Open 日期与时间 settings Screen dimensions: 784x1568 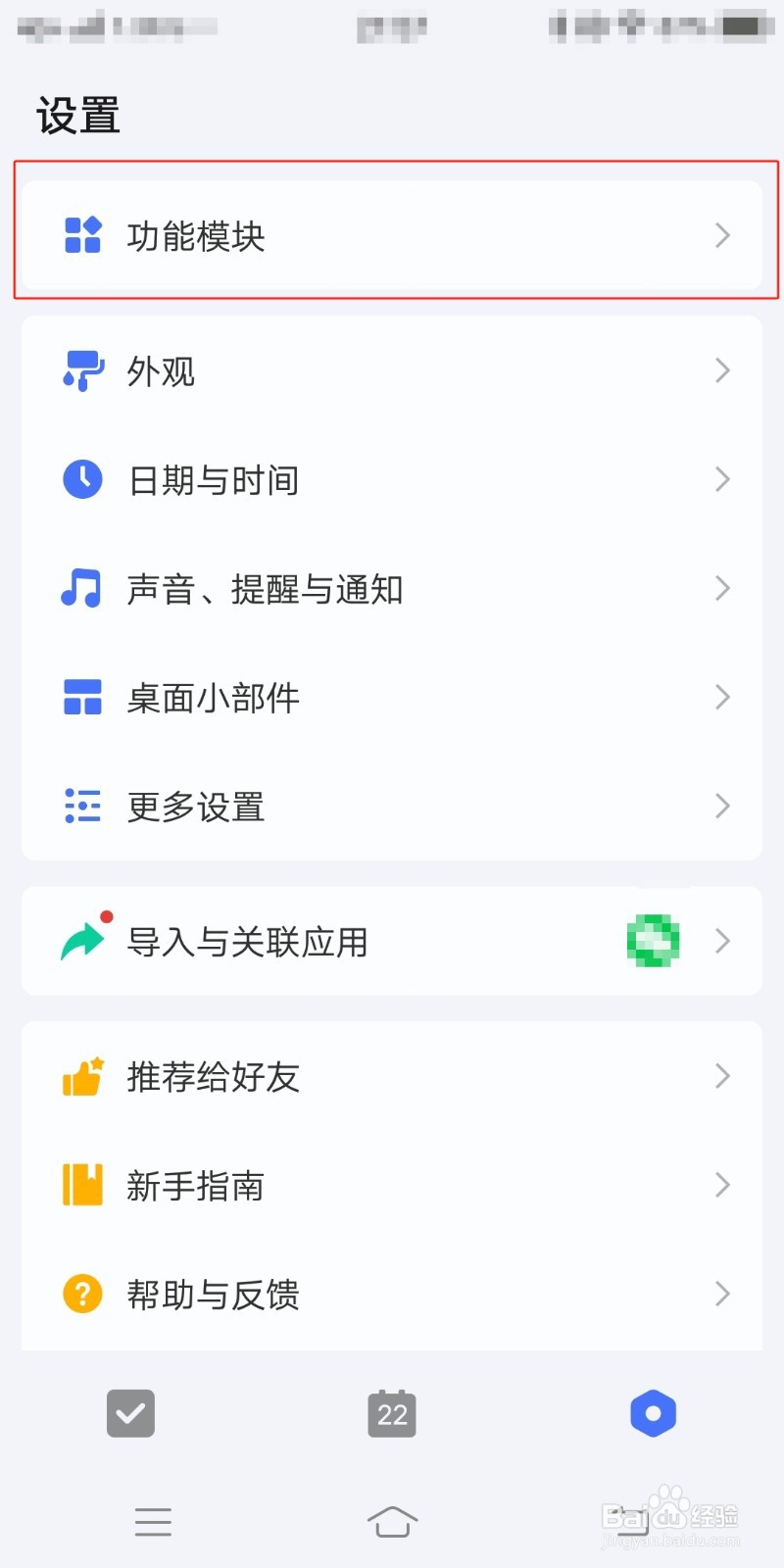tap(392, 479)
